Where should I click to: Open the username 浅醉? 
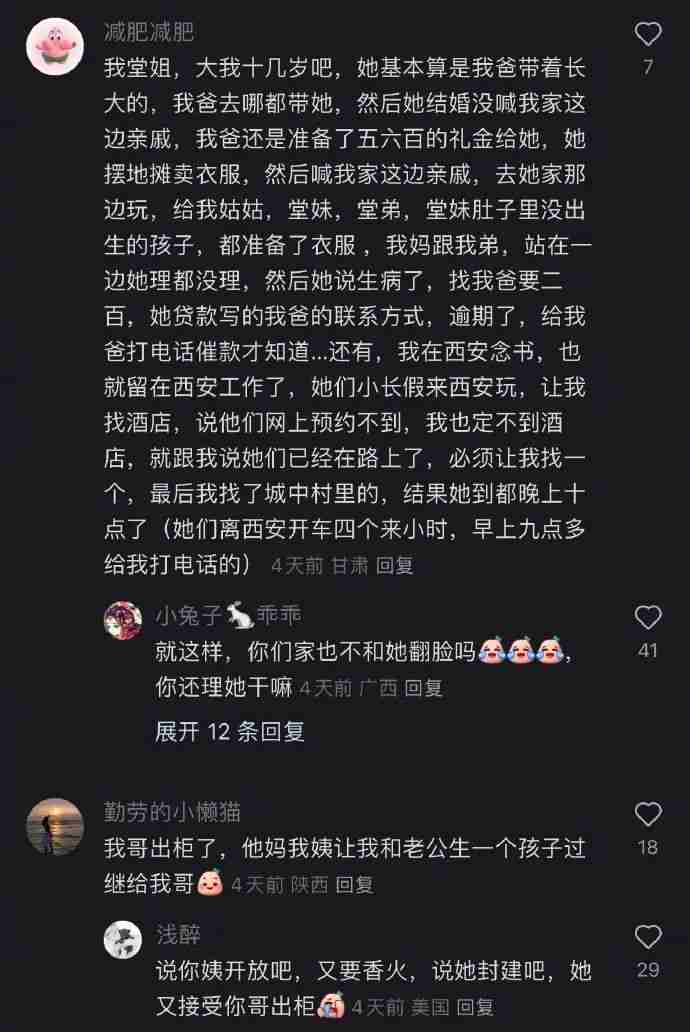click(x=177, y=935)
